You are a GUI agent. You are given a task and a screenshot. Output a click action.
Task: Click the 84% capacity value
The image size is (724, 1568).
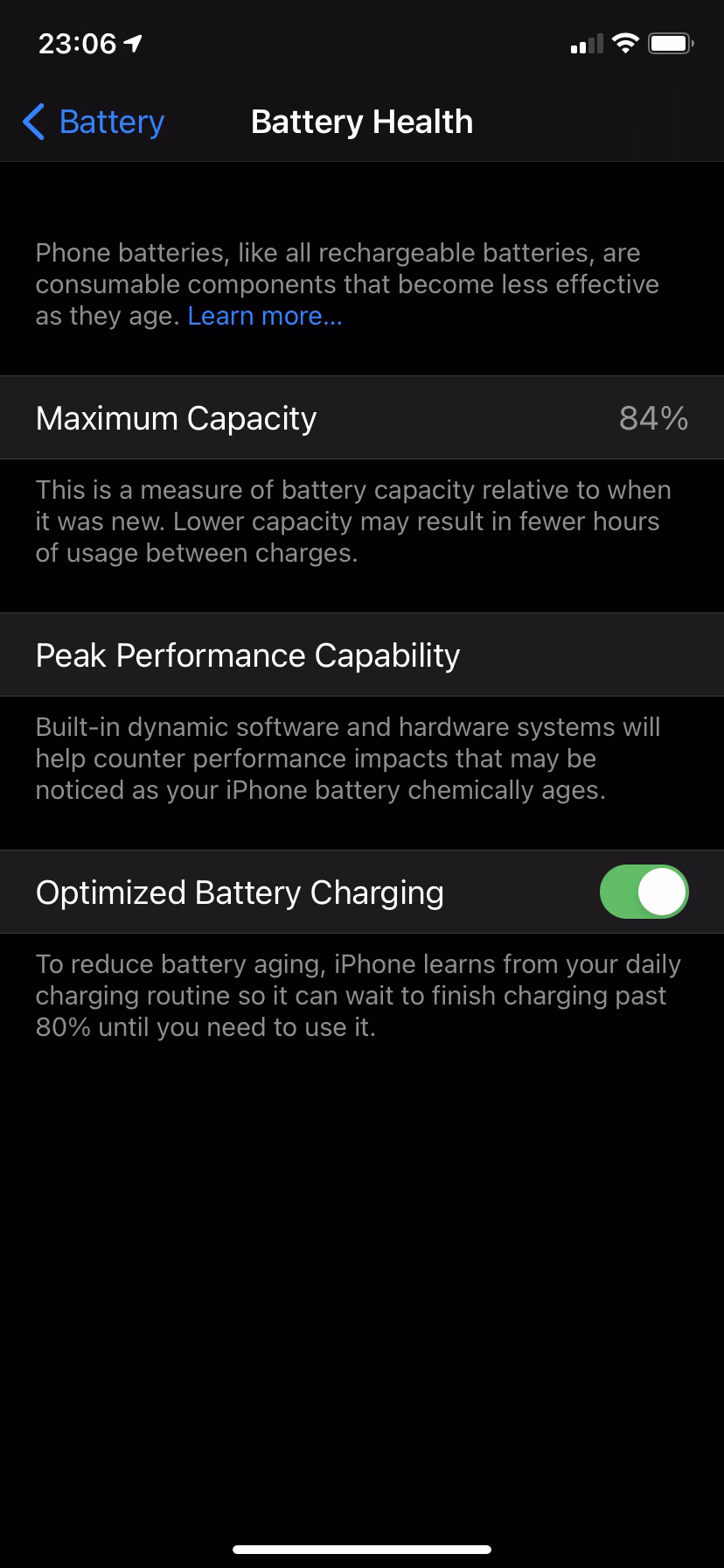(x=653, y=418)
